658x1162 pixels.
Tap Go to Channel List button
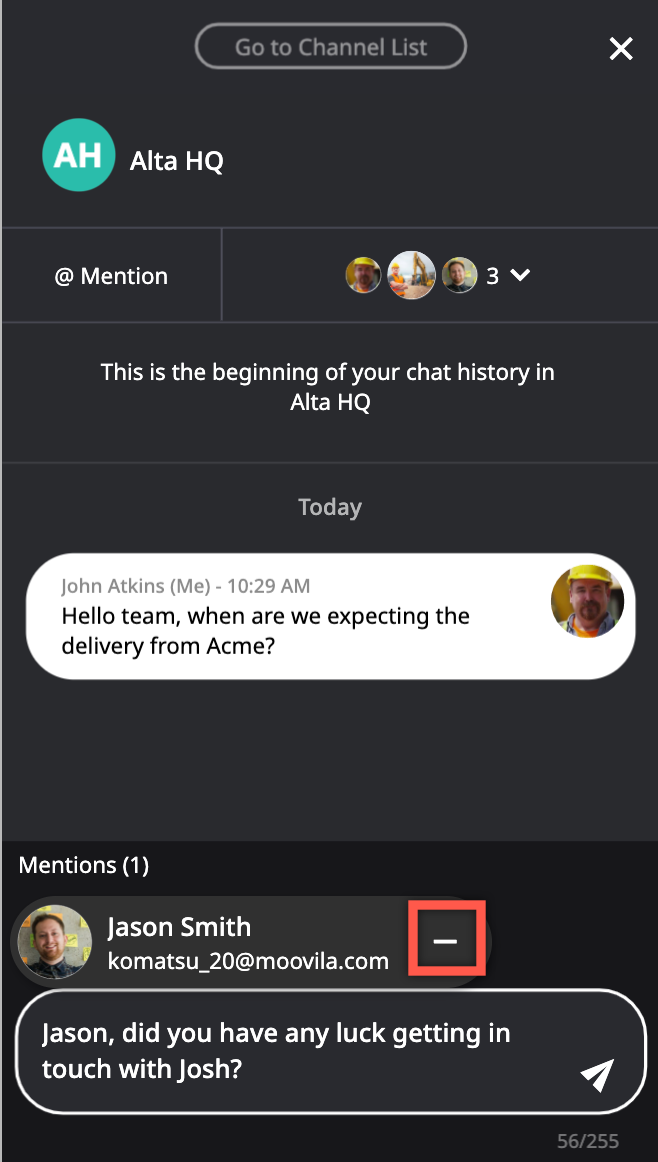pos(330,47)
